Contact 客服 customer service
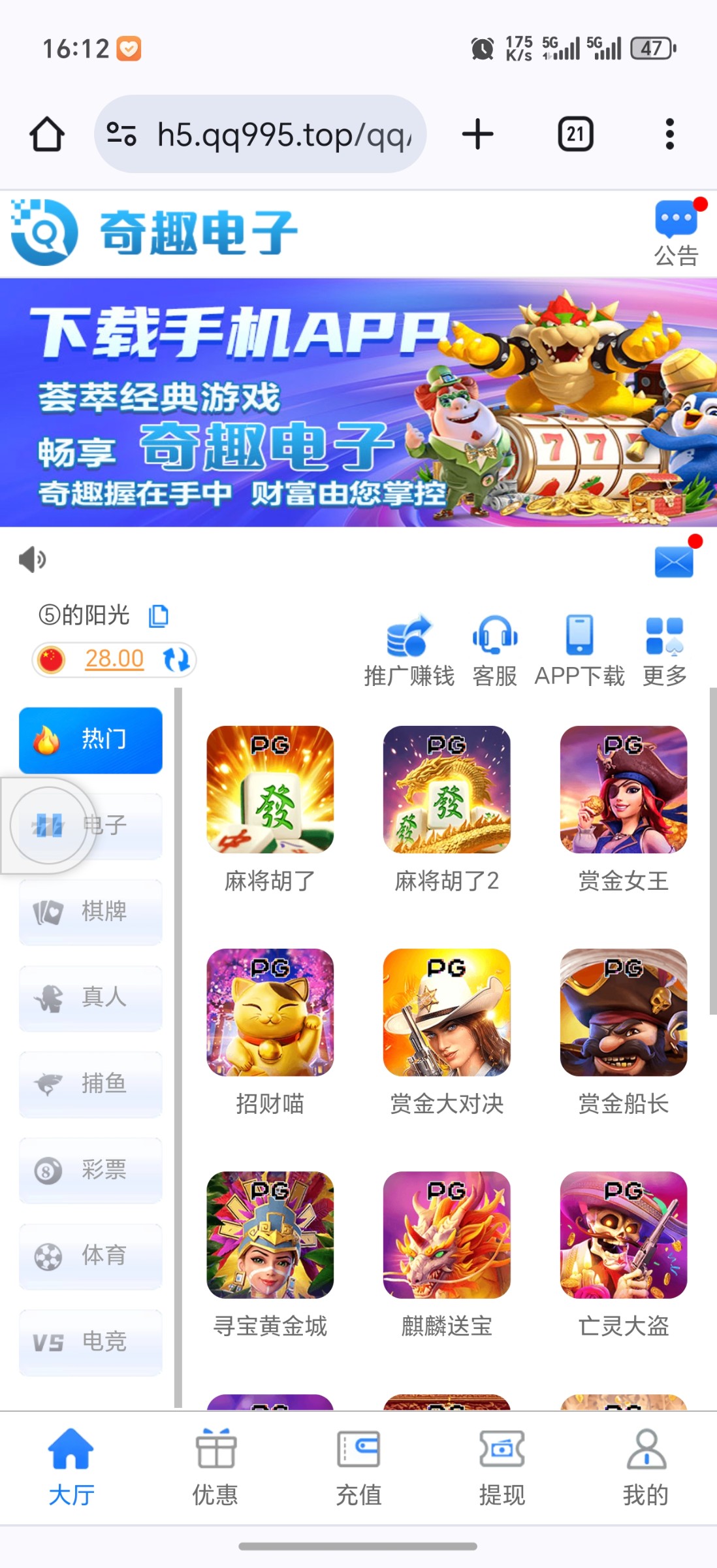Image resolution: width=717 pixels, height=1568 pixels. tap(494, 651)
